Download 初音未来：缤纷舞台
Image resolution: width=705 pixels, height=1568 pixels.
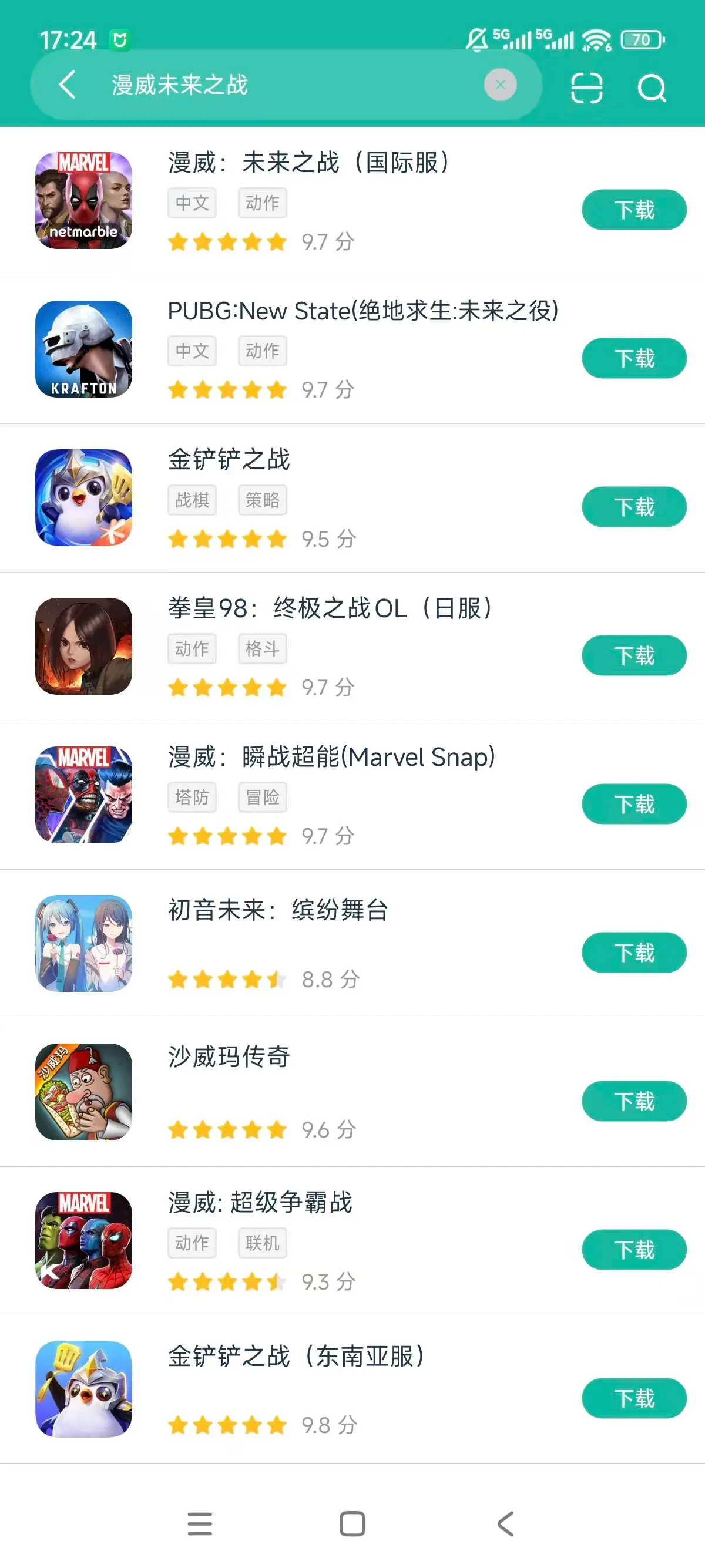point(633,953)
